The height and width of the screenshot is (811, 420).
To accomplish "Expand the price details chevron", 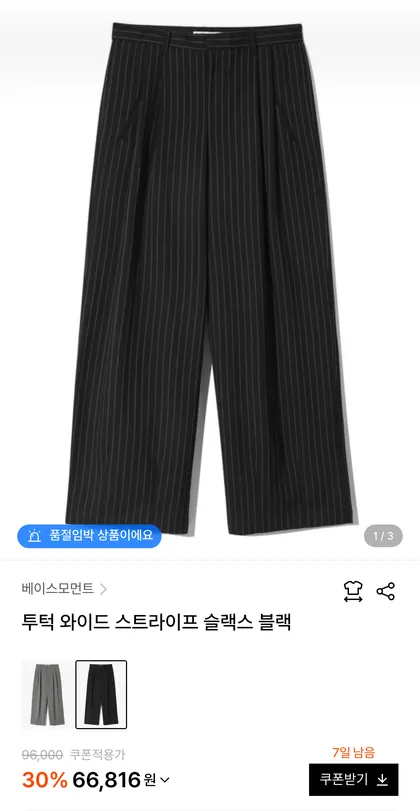I will (165, 779).
